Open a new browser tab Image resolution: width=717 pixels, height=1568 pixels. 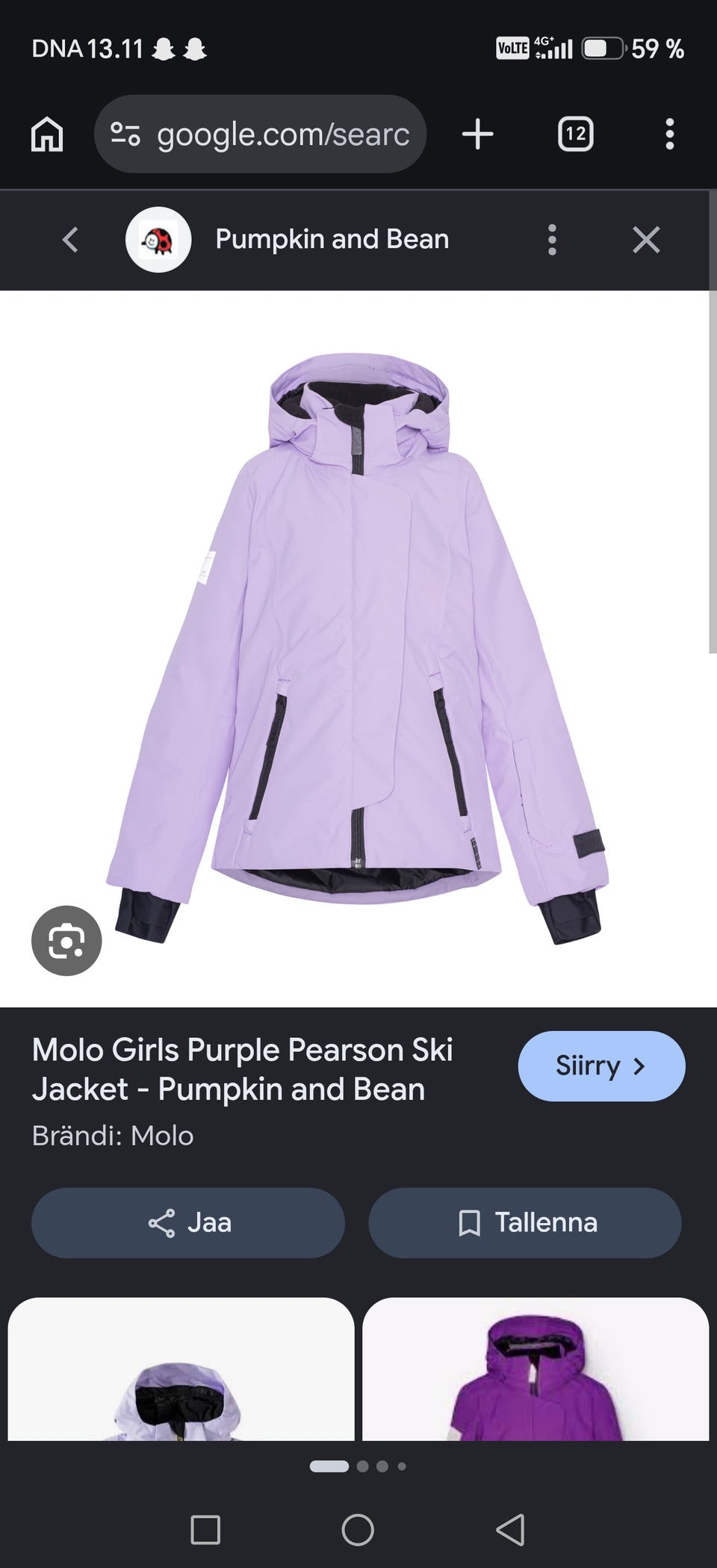click(478, 134)
